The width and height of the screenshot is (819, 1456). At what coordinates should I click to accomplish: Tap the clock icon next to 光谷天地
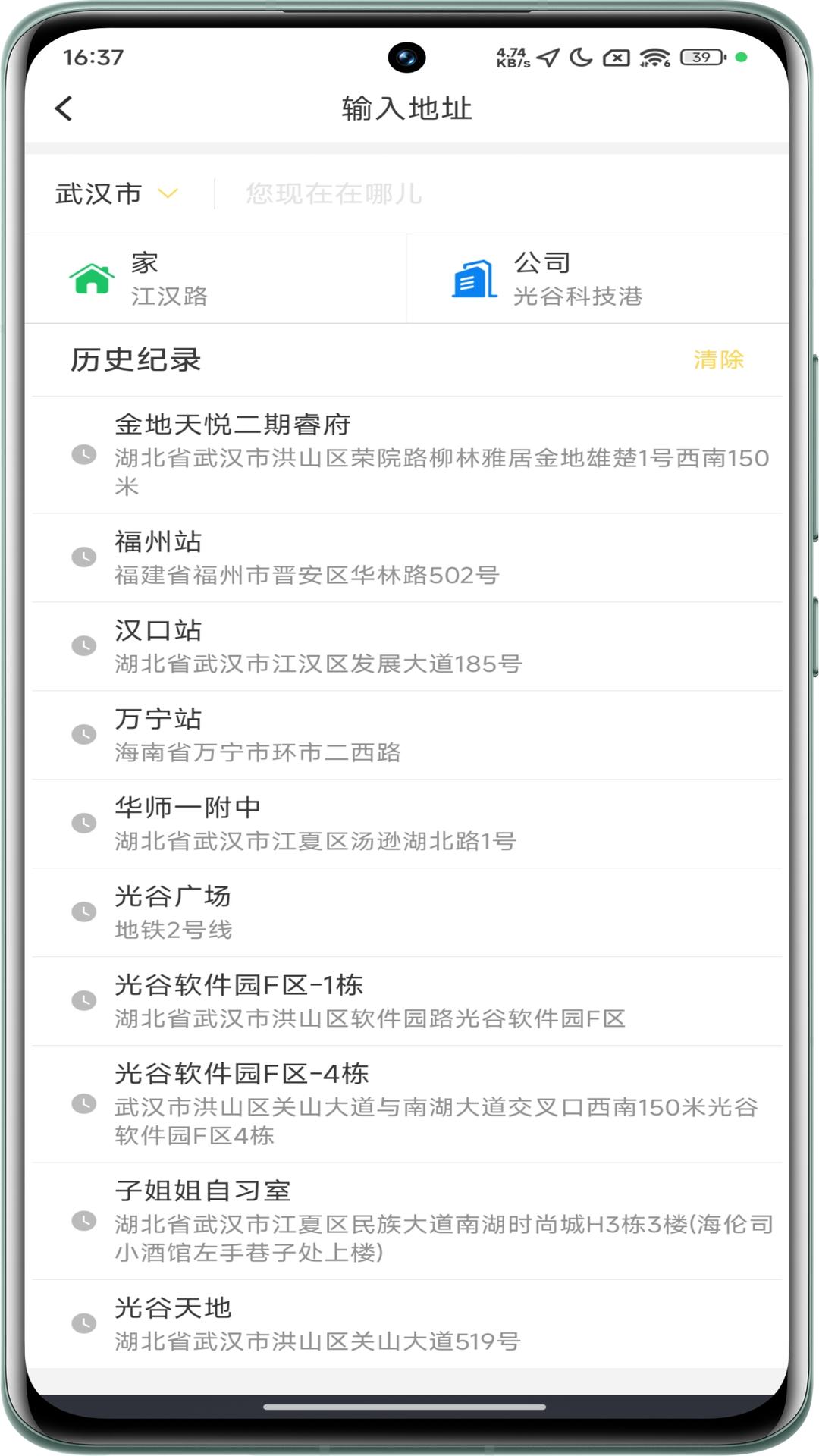point(83,1323)
